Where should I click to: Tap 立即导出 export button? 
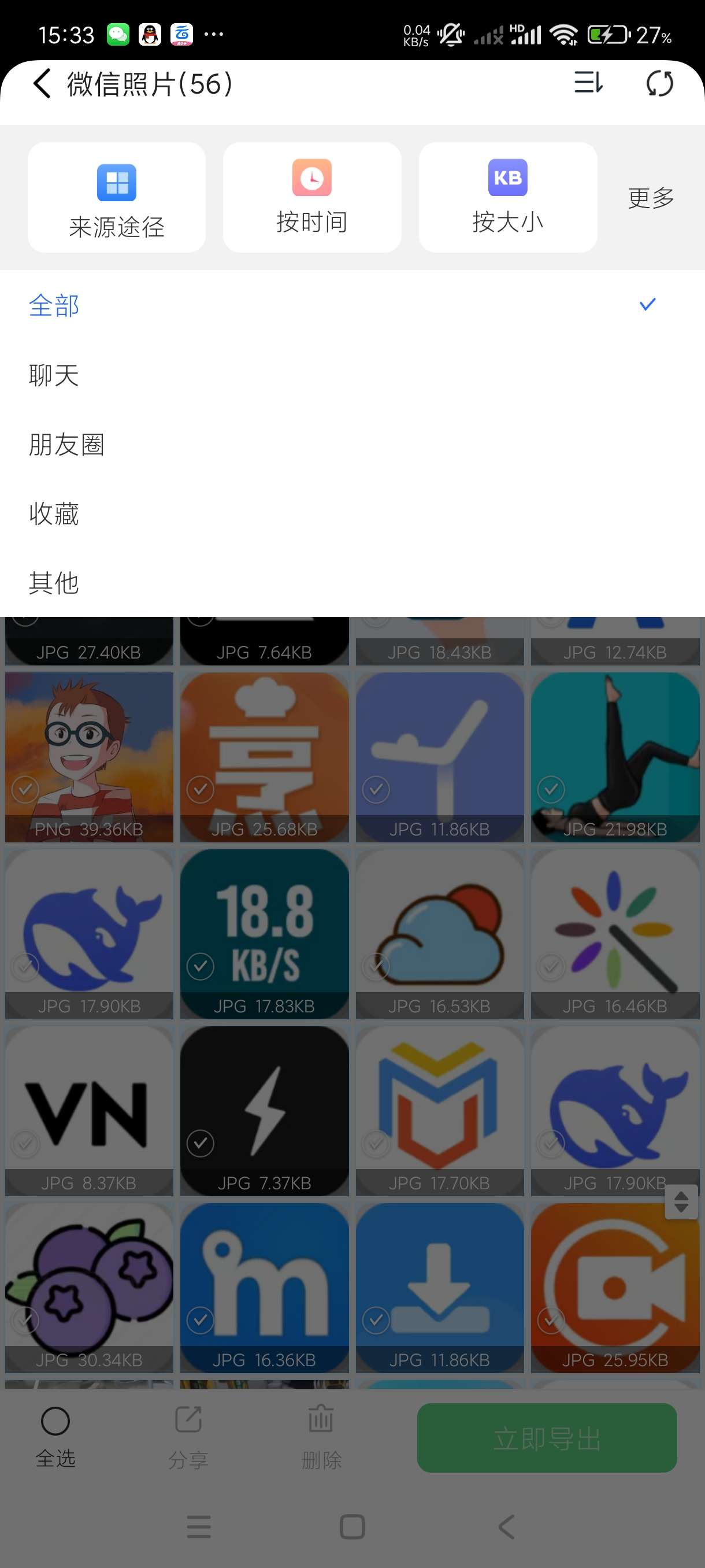546,1438
